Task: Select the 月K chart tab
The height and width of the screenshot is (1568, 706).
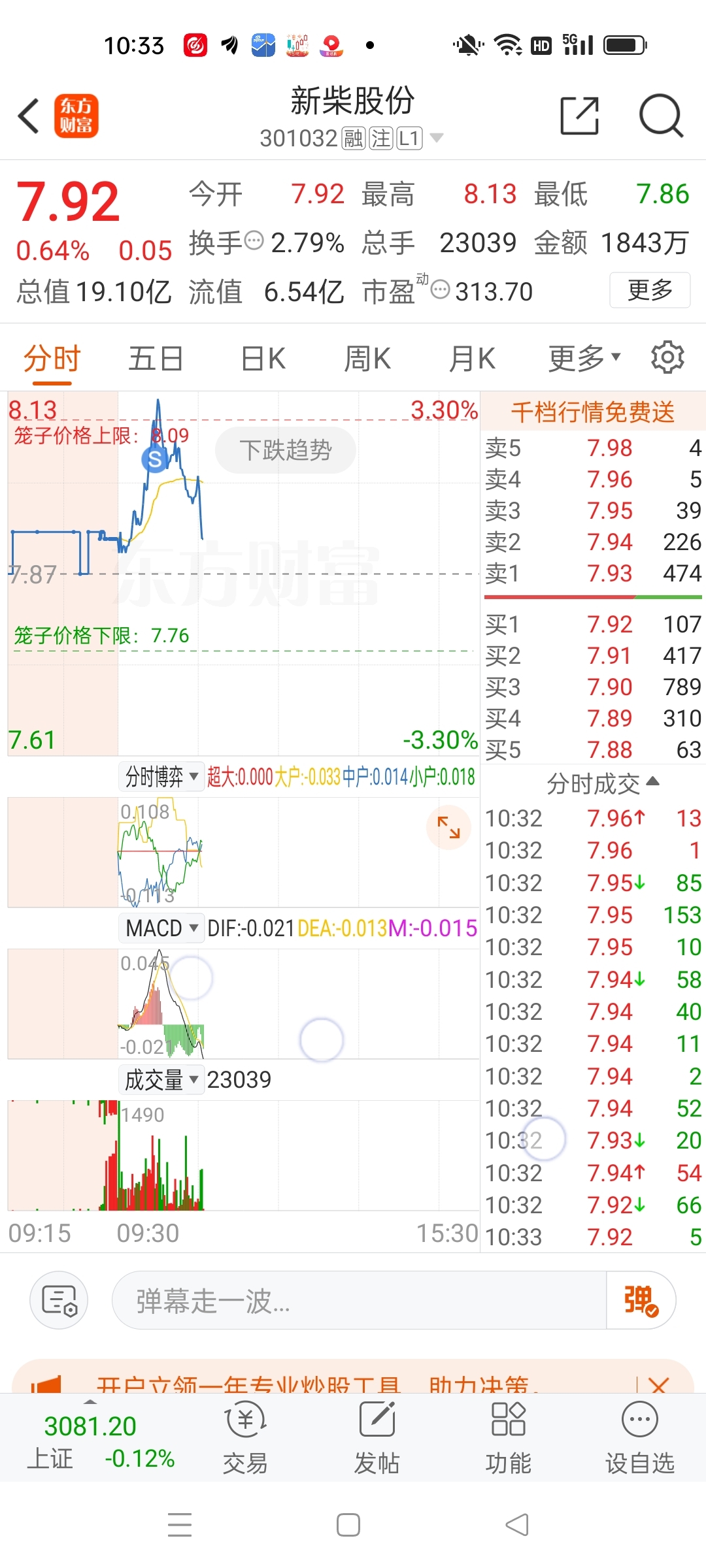Action: click(x=472, y=359)
